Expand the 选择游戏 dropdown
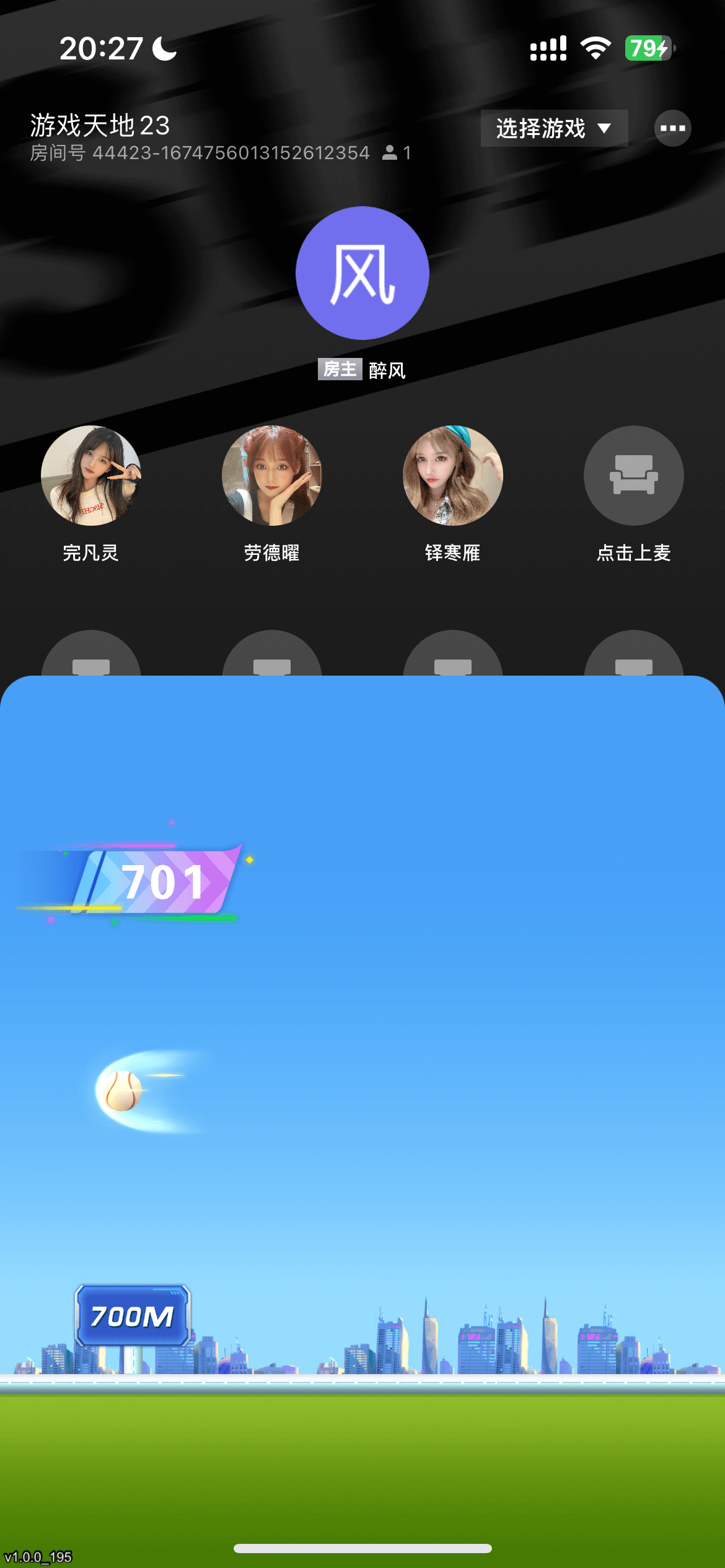Viewport: 725px width, 1568px height. point(553,128)
